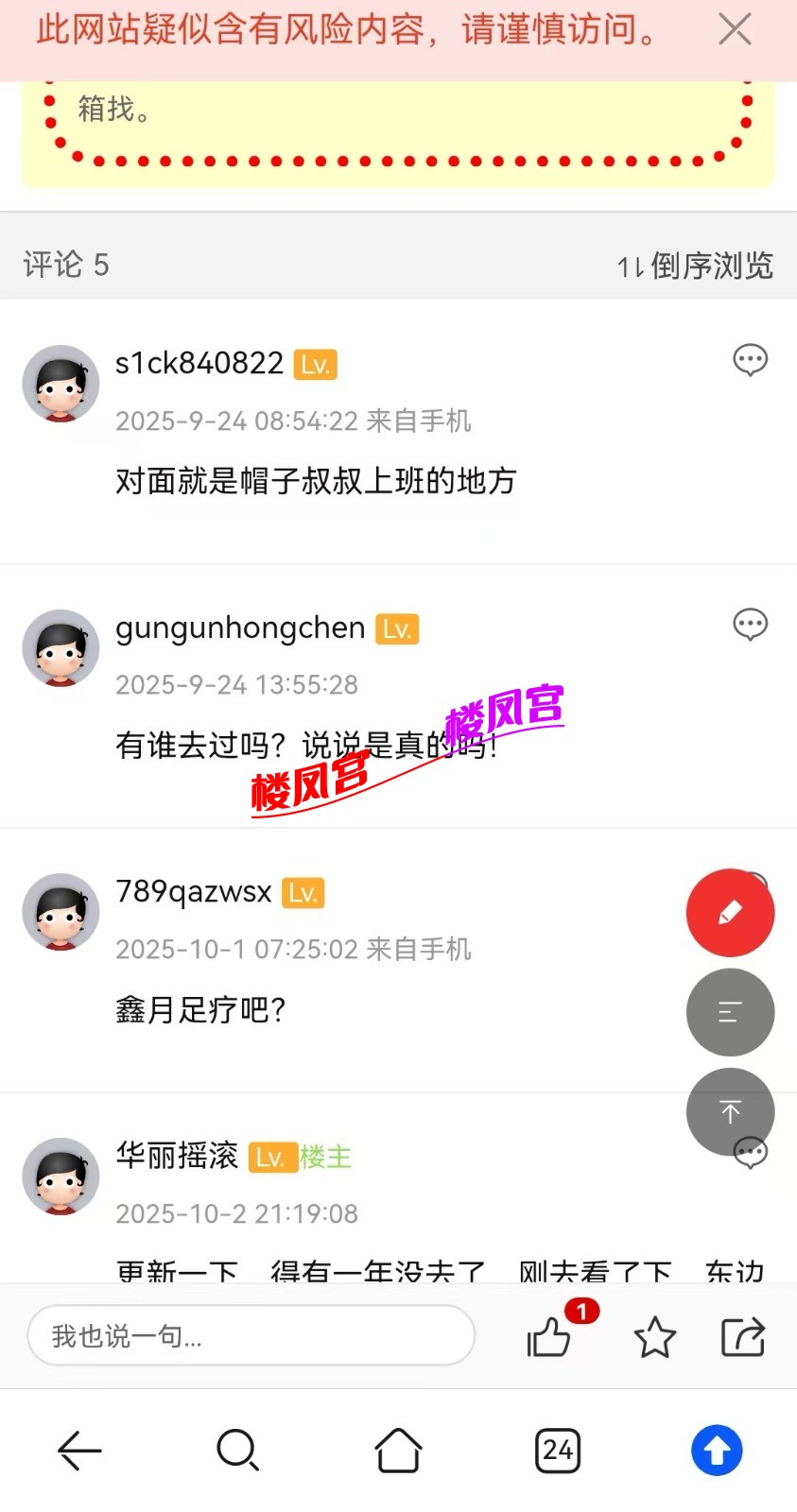The height and width of the screenshot is (1512, 797).
Task: Open the 24 tabs switcher
Action: pyautogui.click(x=557, y=1450)
